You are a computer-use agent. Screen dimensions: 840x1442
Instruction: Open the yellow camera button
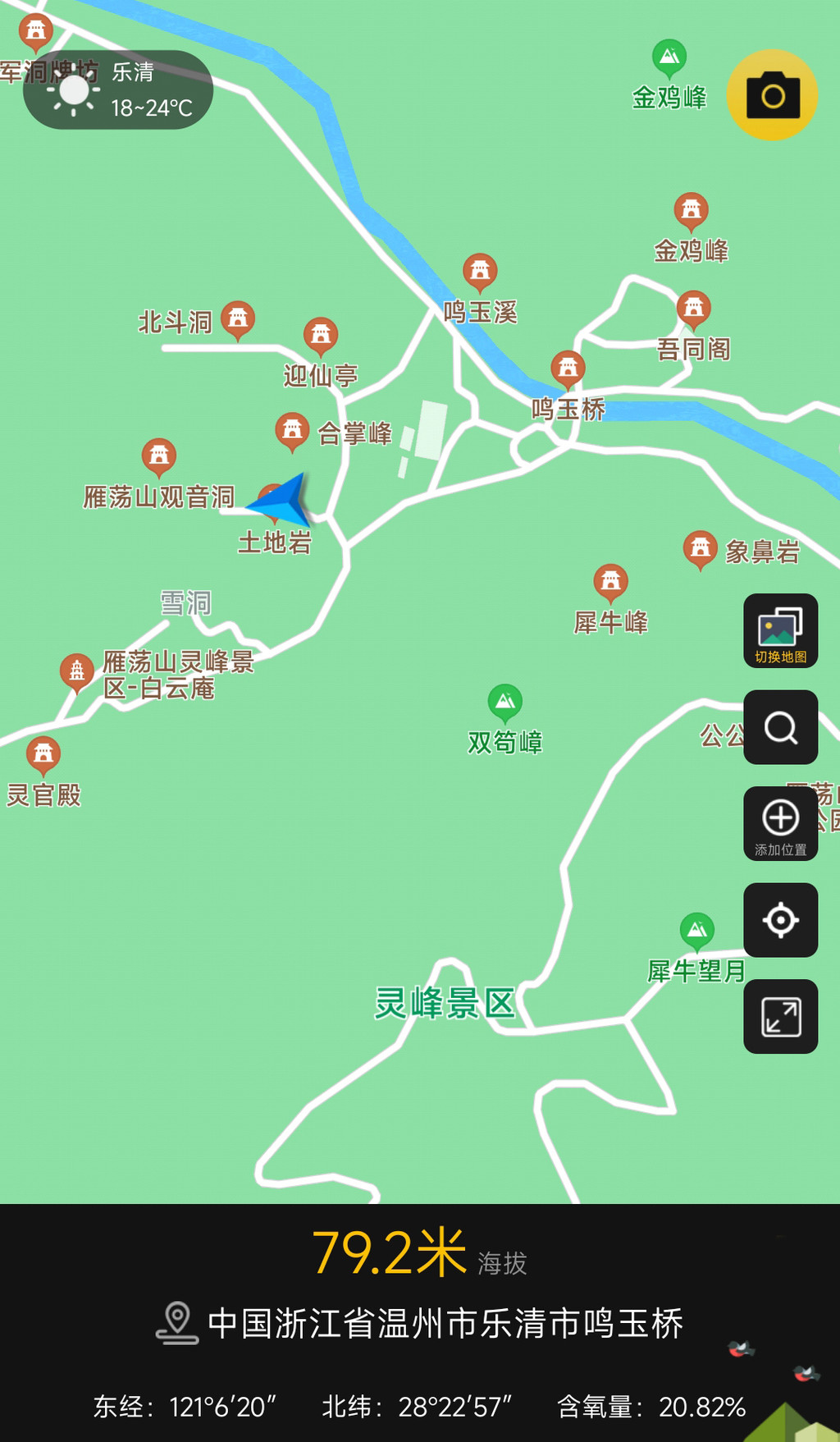click(772, 95)
